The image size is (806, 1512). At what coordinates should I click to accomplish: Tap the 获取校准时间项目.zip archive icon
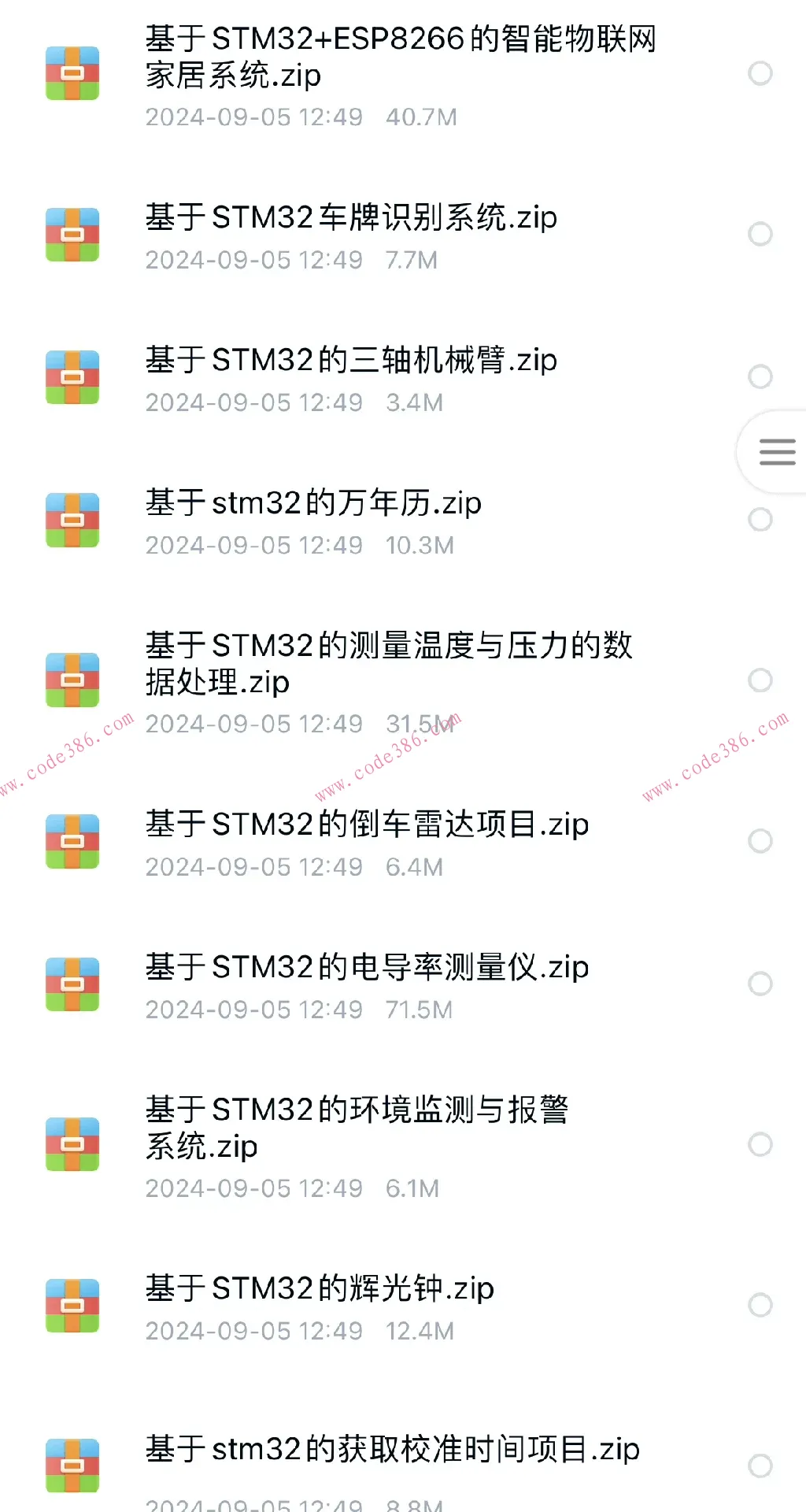pos(72,1465)
